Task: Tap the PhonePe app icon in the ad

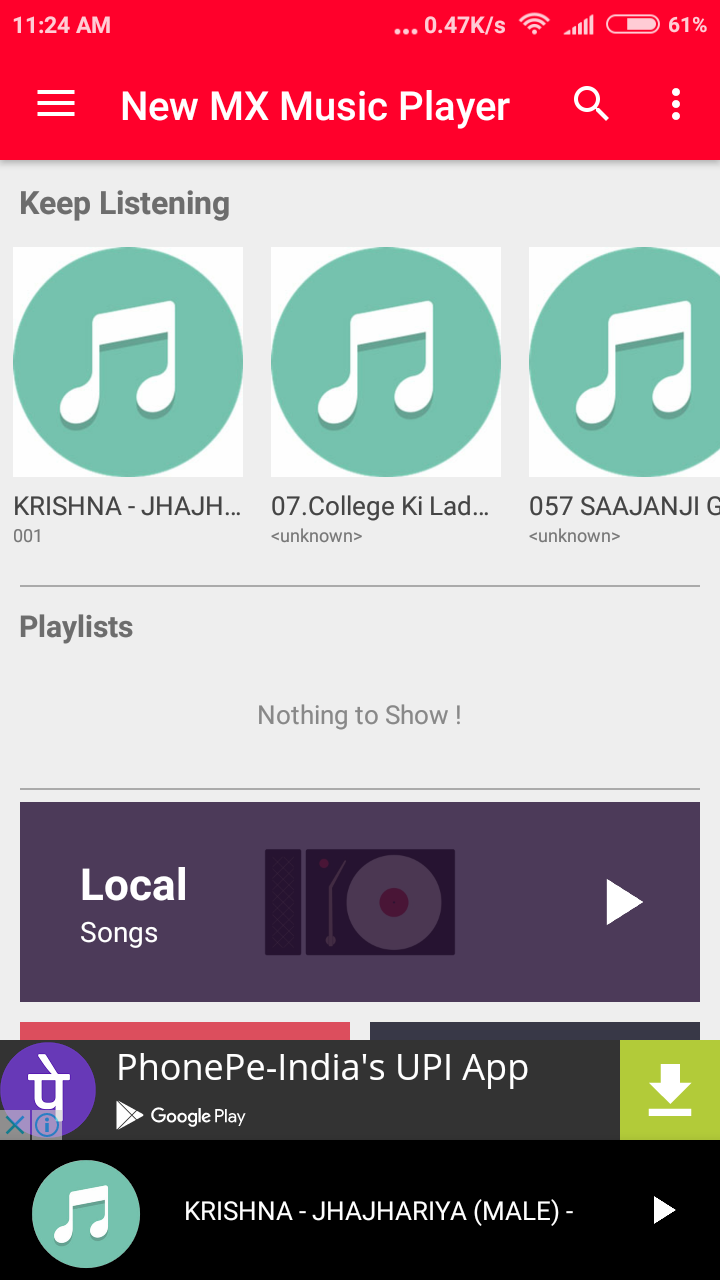Action: coord(47,1089)
